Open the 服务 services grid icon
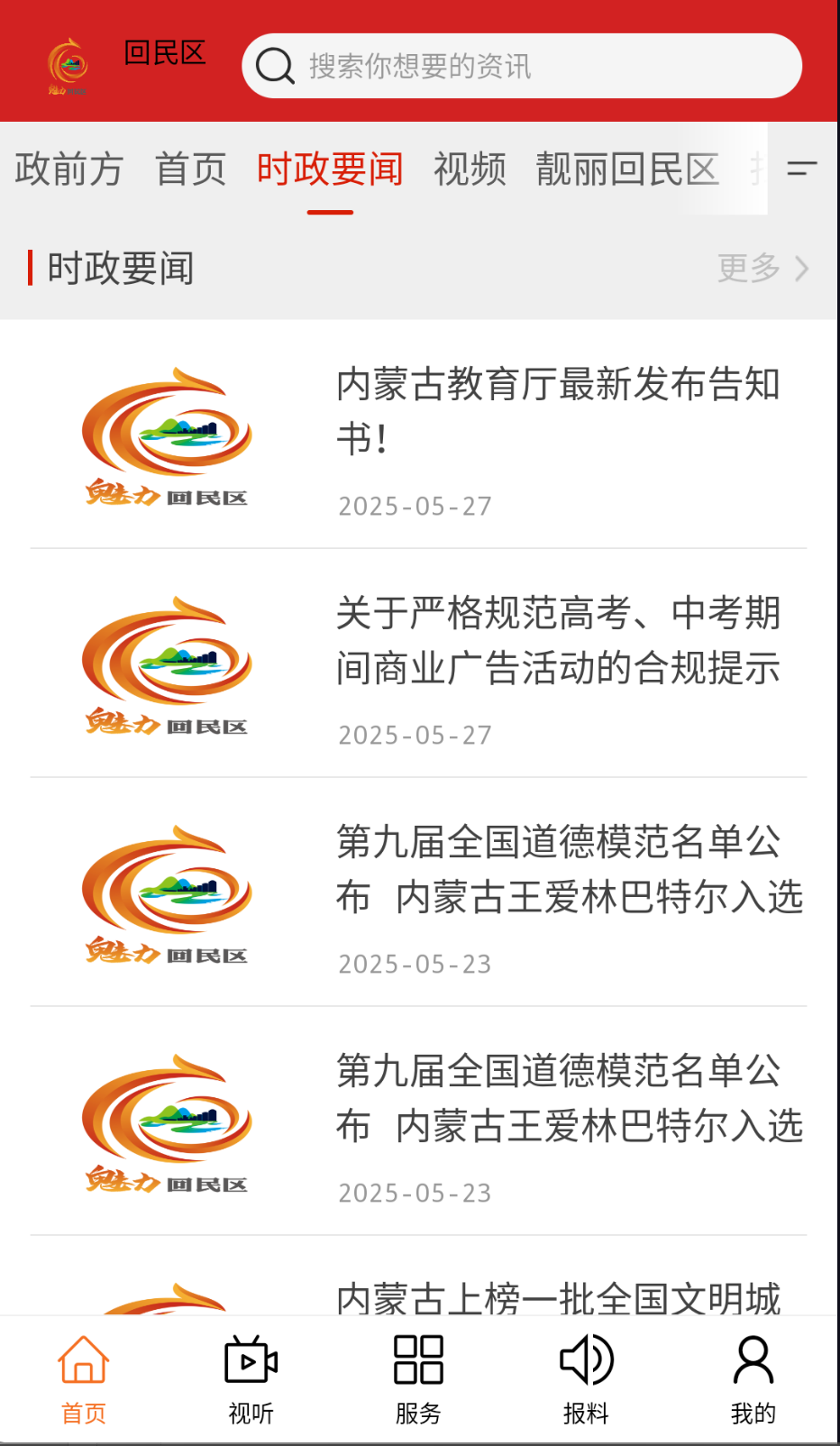840x1446 pixels. click(x=417, y=1361)
